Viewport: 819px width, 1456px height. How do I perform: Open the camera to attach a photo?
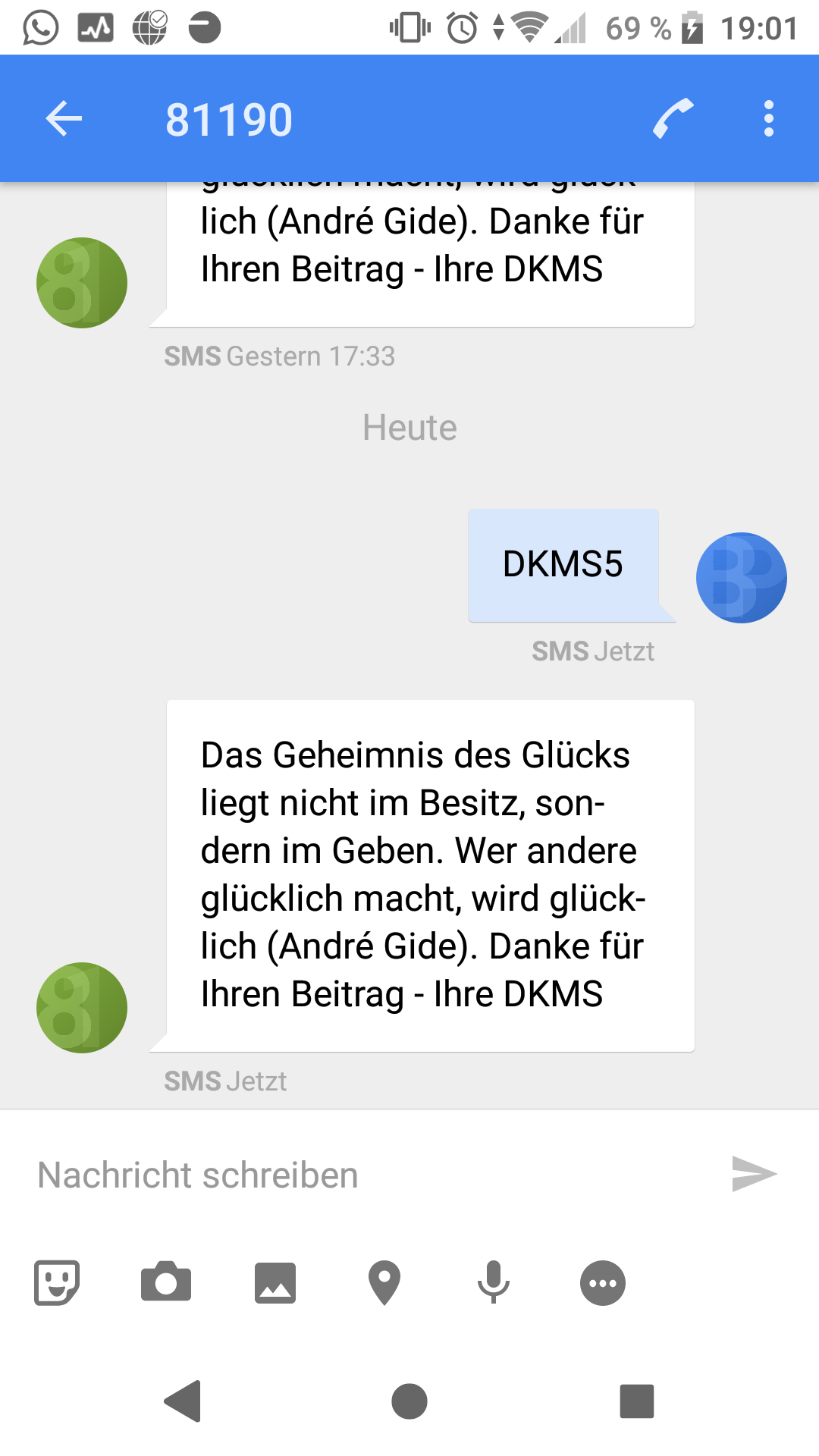coord(166,1282)
